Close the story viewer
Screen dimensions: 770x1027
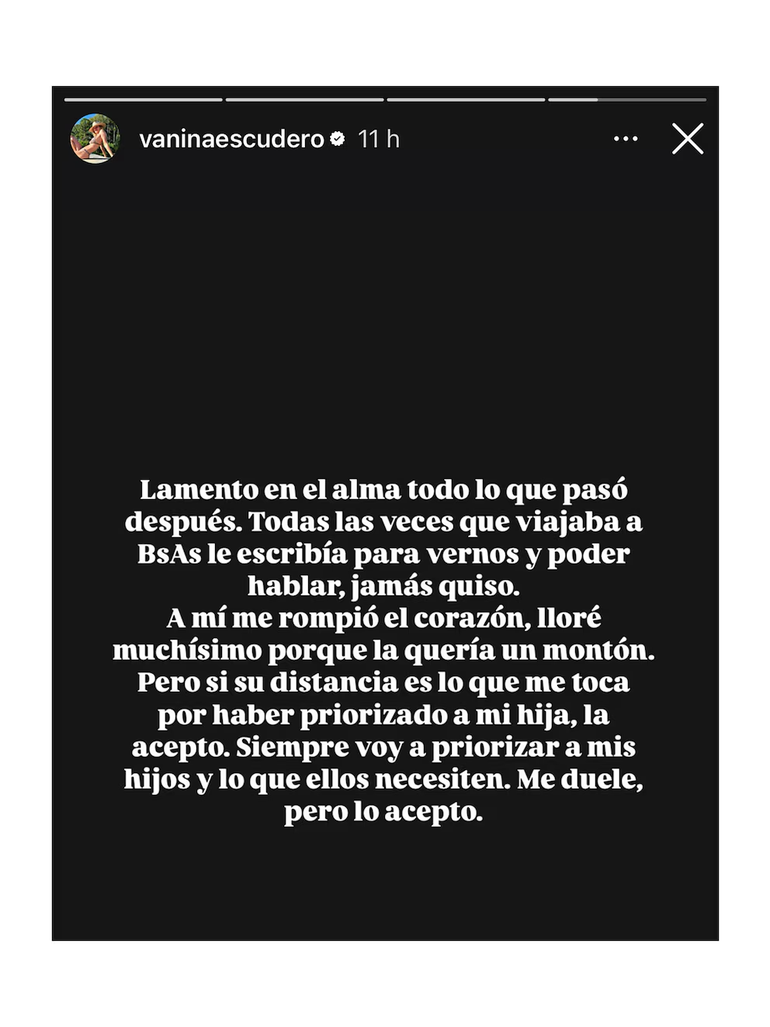[x=687, y=139]
